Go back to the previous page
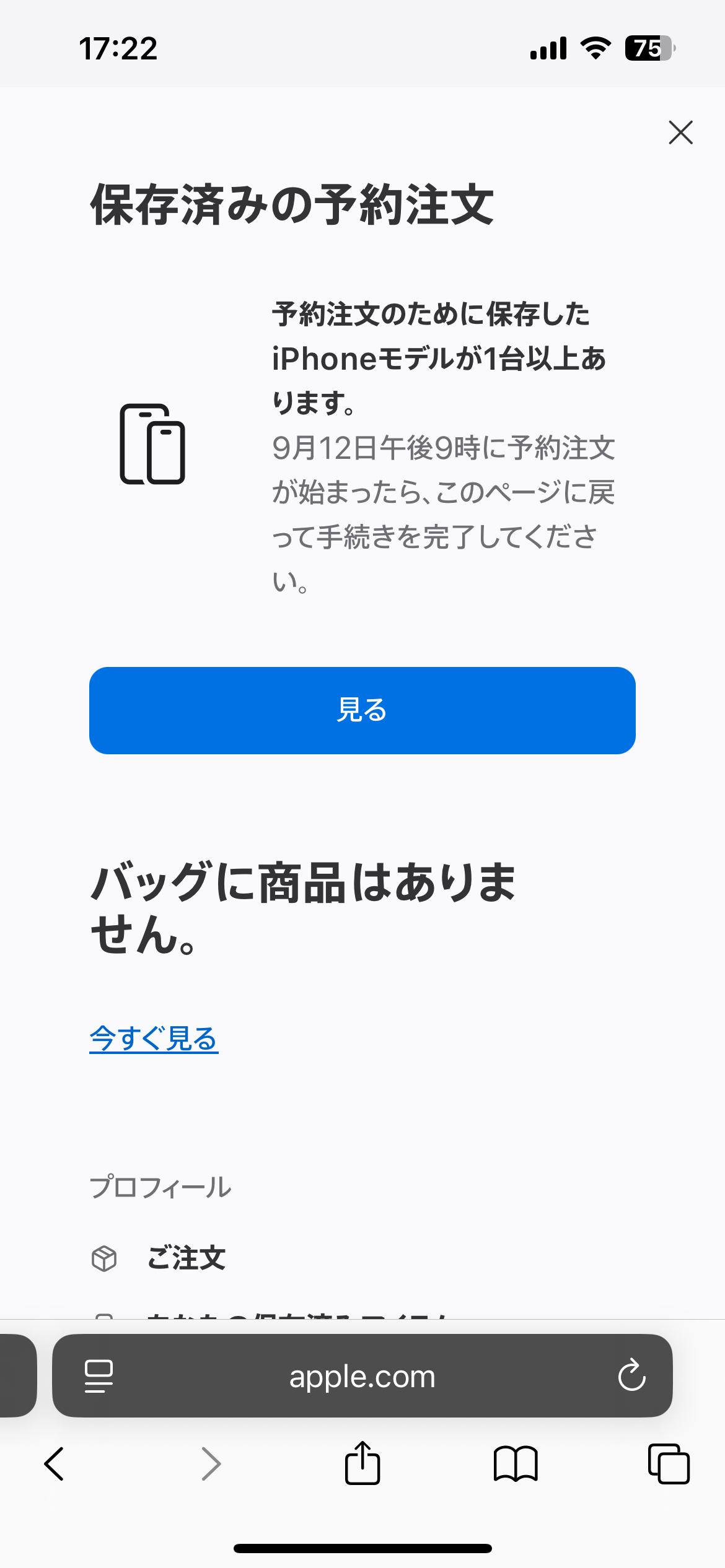This screenshot has width=725, height=1568. [55, 1464]
